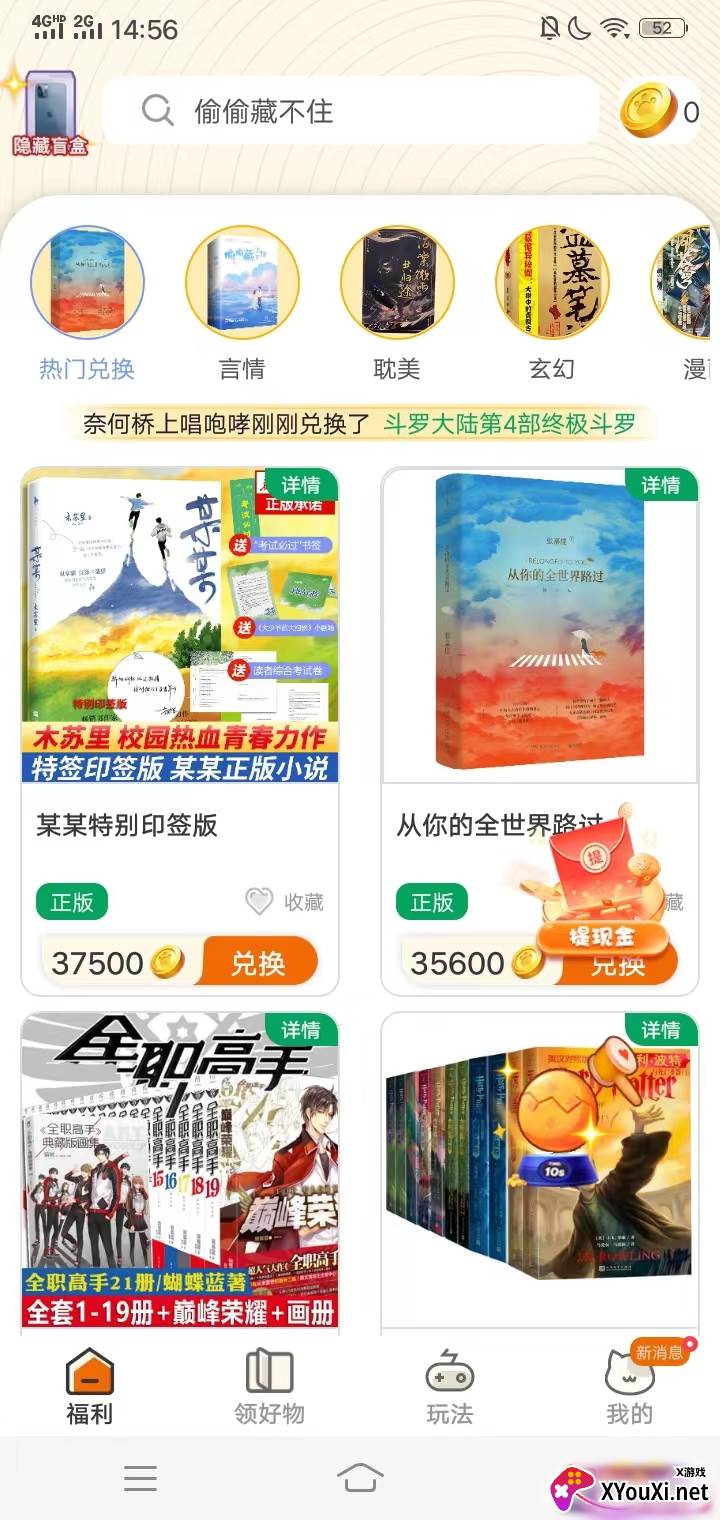Screen dimensions: 720x1520
Task: View 详情 for 某某特别印签版
Action: coord(300,485)
